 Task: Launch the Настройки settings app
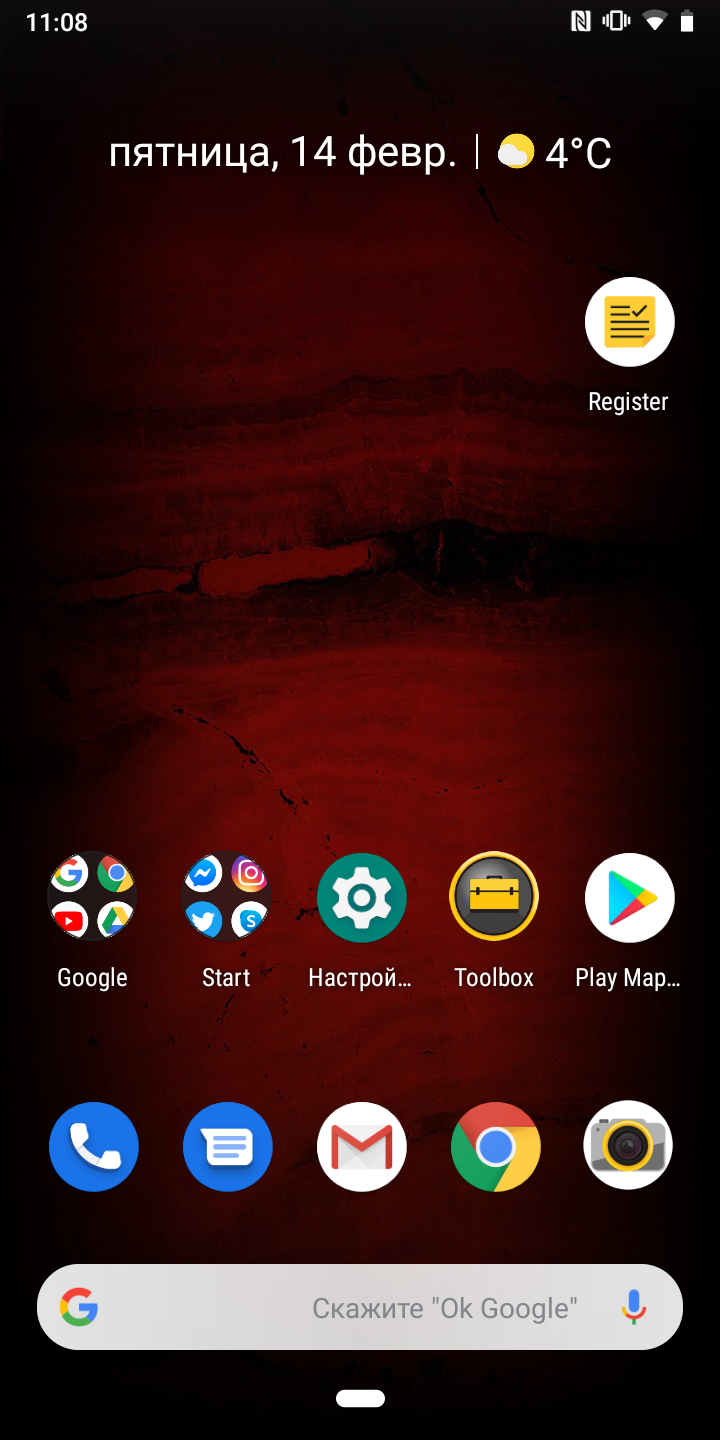coord(361,897)
